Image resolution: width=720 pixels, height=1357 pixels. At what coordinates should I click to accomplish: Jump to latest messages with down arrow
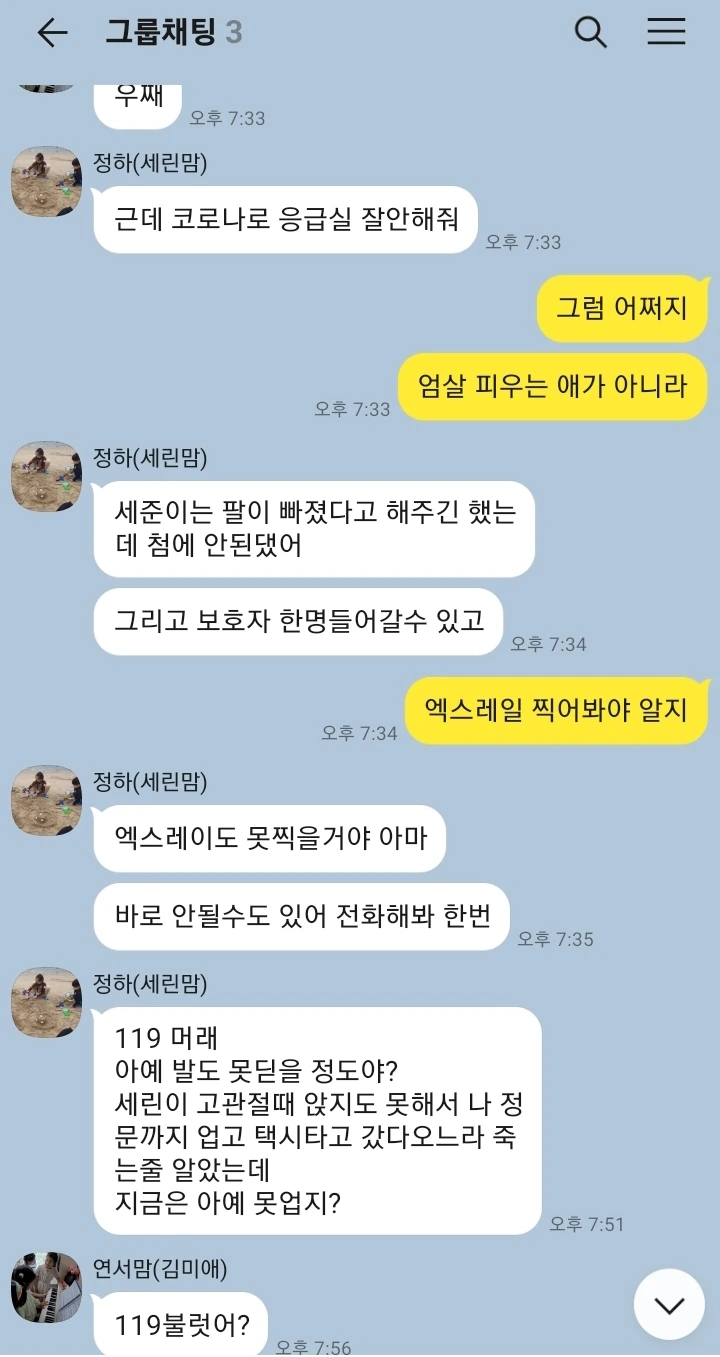click(x=669, y=1305)
